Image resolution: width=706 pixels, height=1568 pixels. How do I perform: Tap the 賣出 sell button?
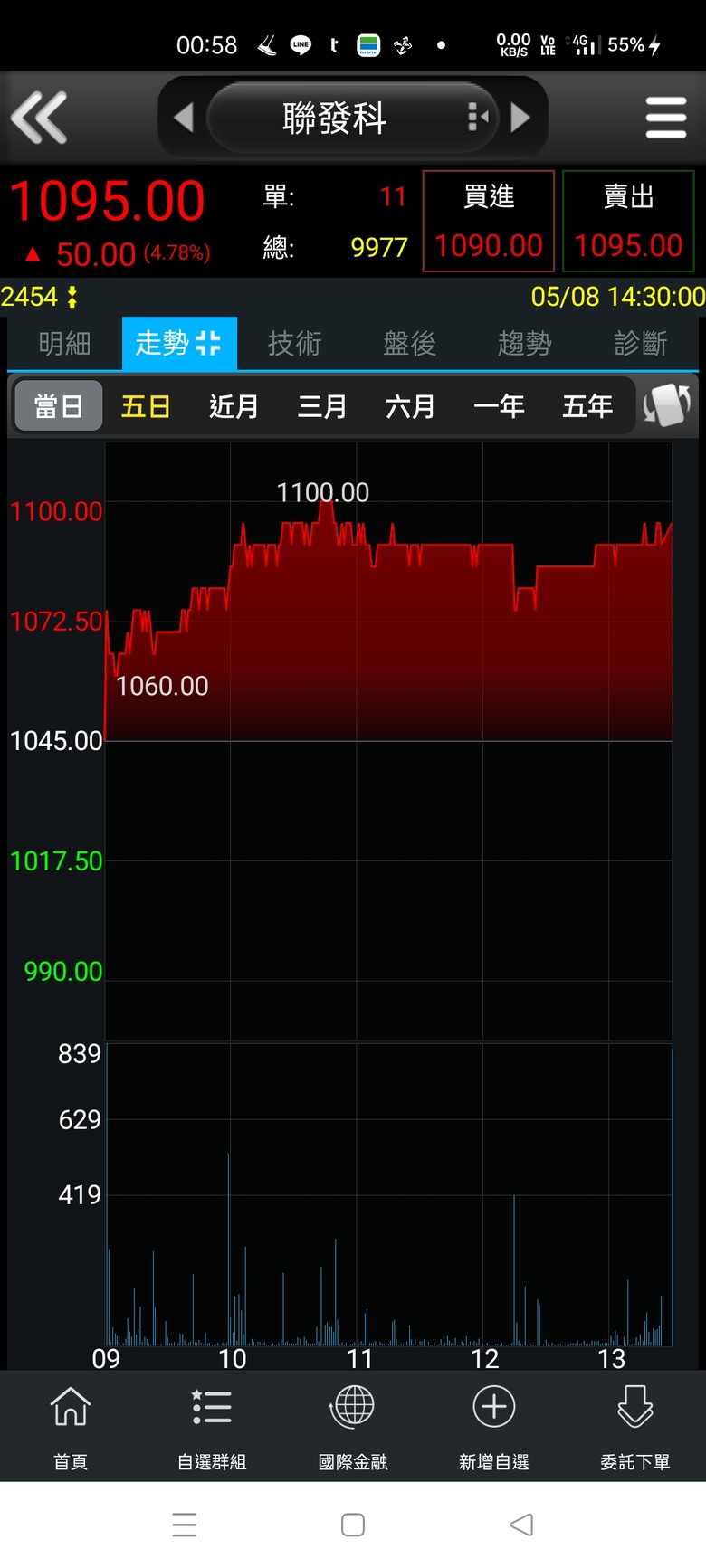tap(628, 221)
